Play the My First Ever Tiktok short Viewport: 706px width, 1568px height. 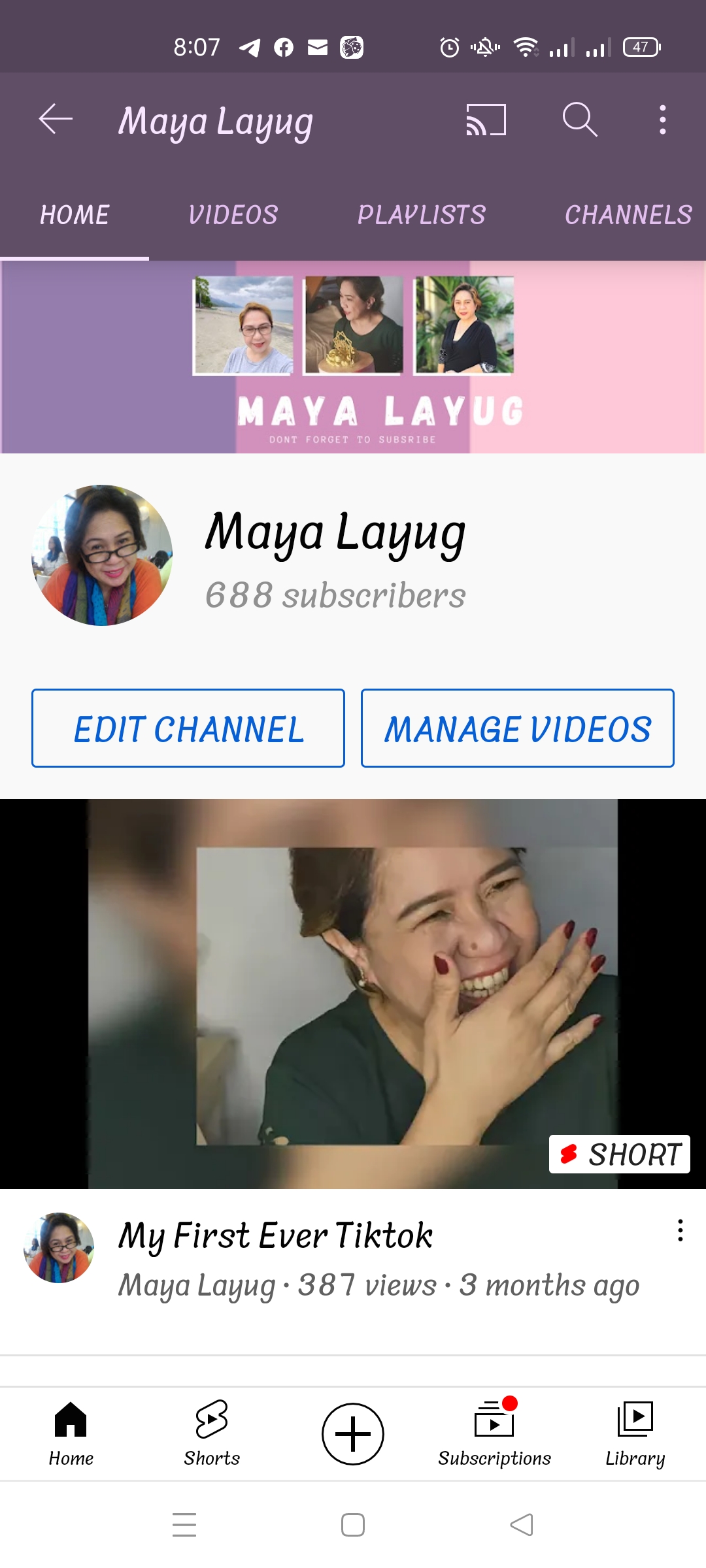(353, 993)
